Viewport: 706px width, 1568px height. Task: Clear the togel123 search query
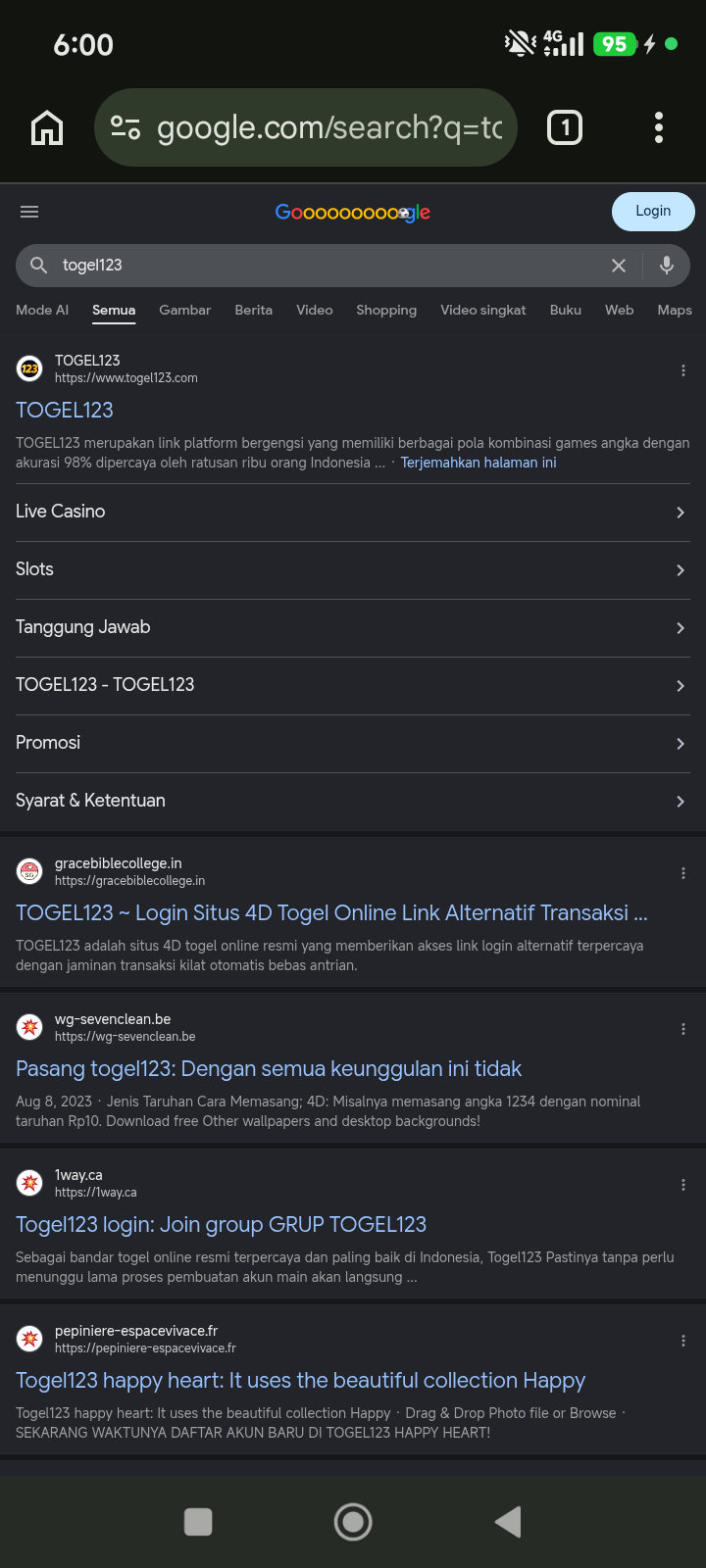tap(619, 266)
